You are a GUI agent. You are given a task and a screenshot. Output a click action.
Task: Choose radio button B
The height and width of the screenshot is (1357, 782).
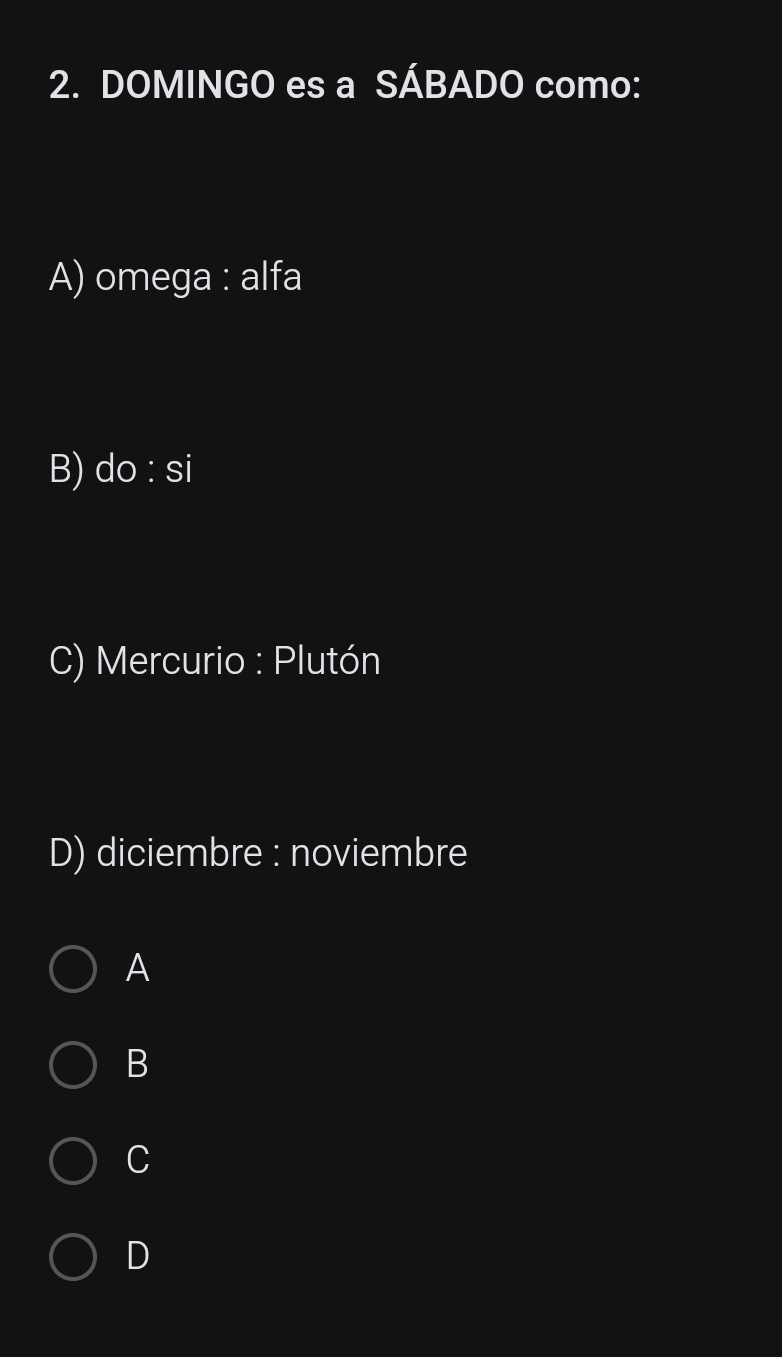coord(73,1065)
